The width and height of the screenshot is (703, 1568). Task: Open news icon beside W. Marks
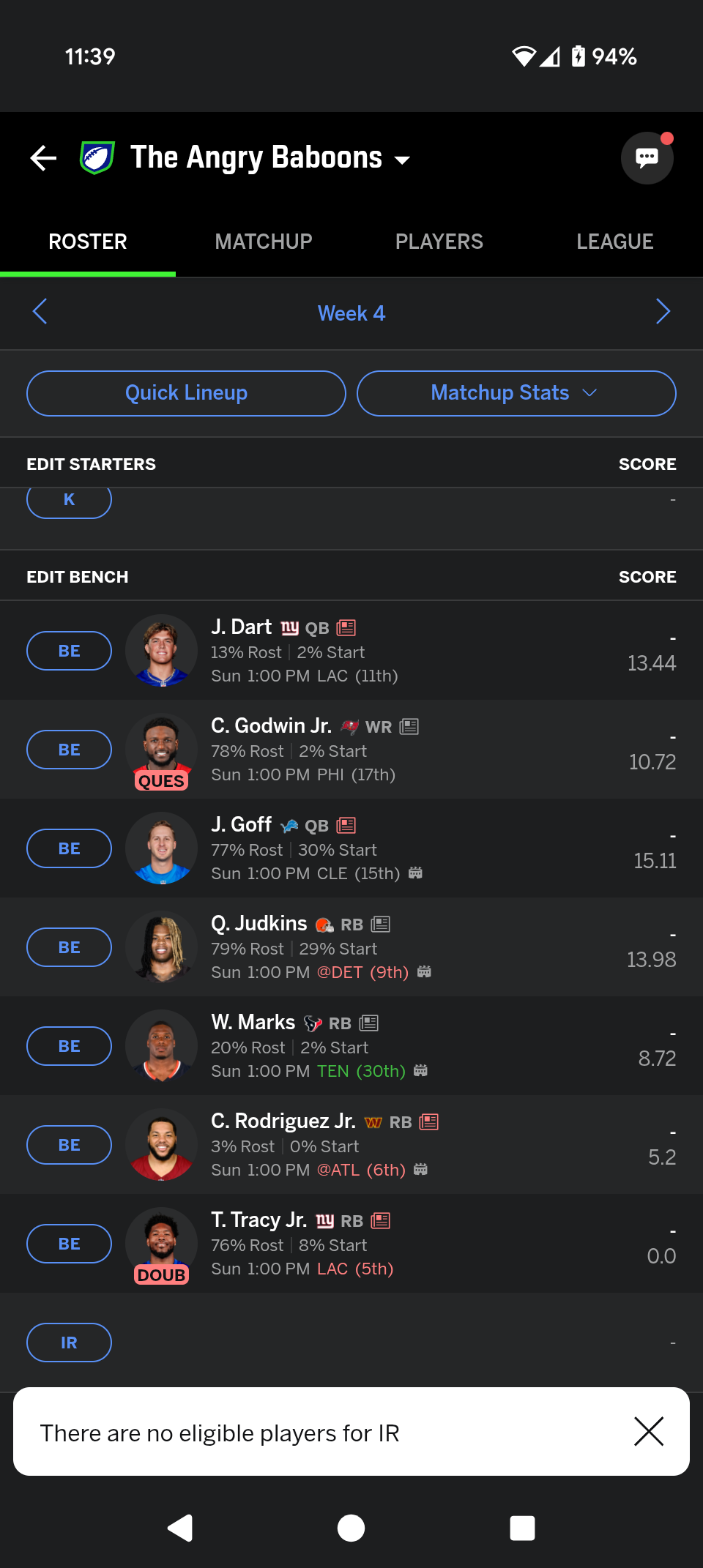pyautogui.click(x=369, y=1023)
